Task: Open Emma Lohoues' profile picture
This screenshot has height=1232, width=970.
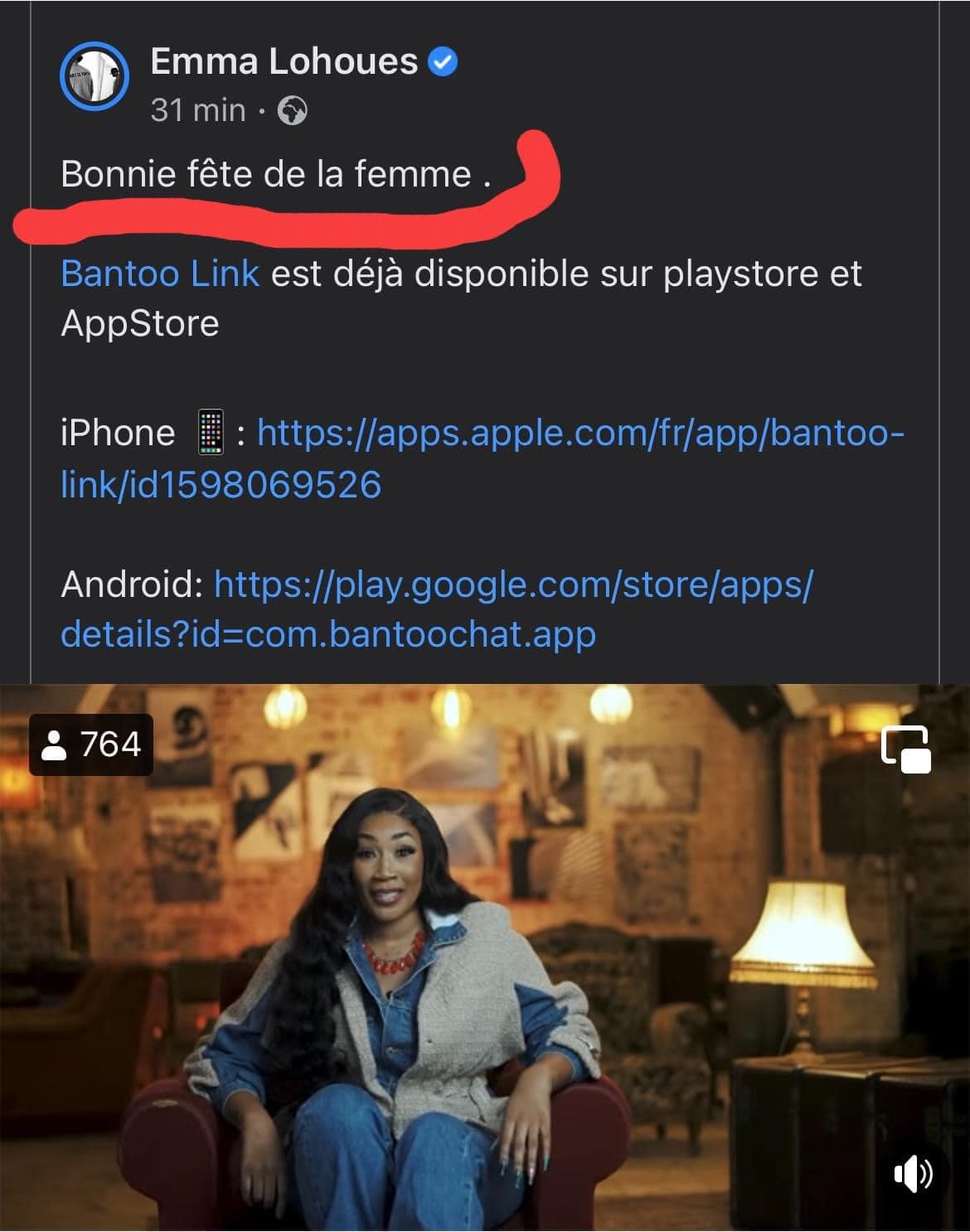Action: tap(94, 76)
